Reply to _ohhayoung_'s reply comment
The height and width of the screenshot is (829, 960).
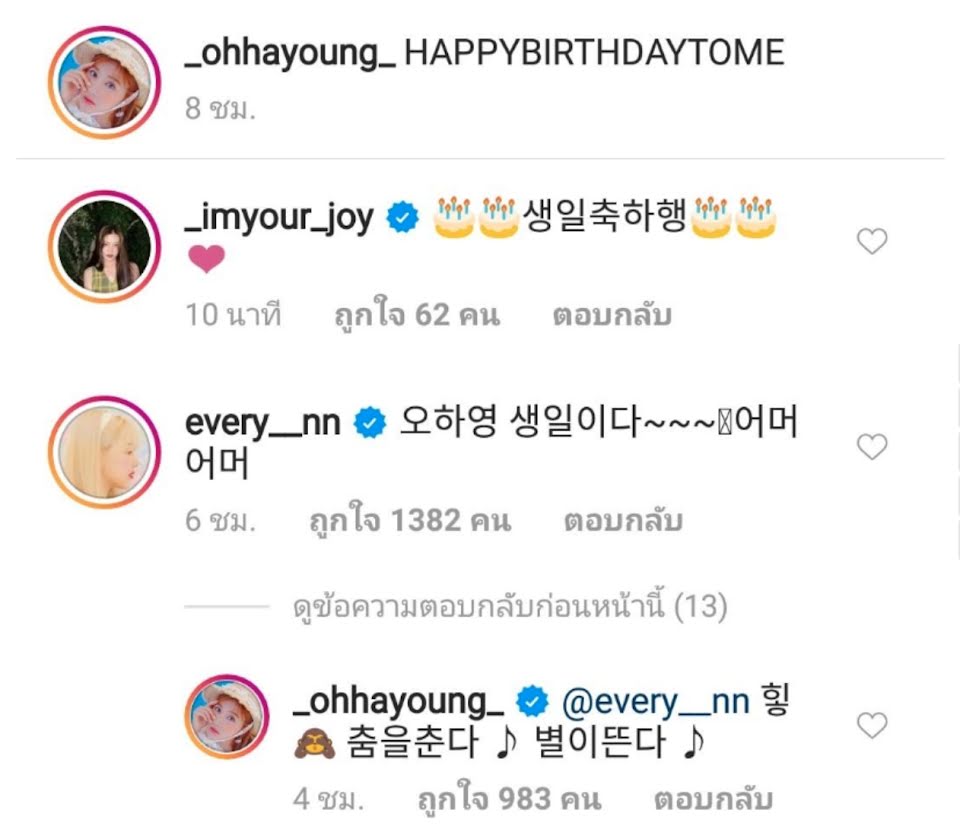coord(713,799)
